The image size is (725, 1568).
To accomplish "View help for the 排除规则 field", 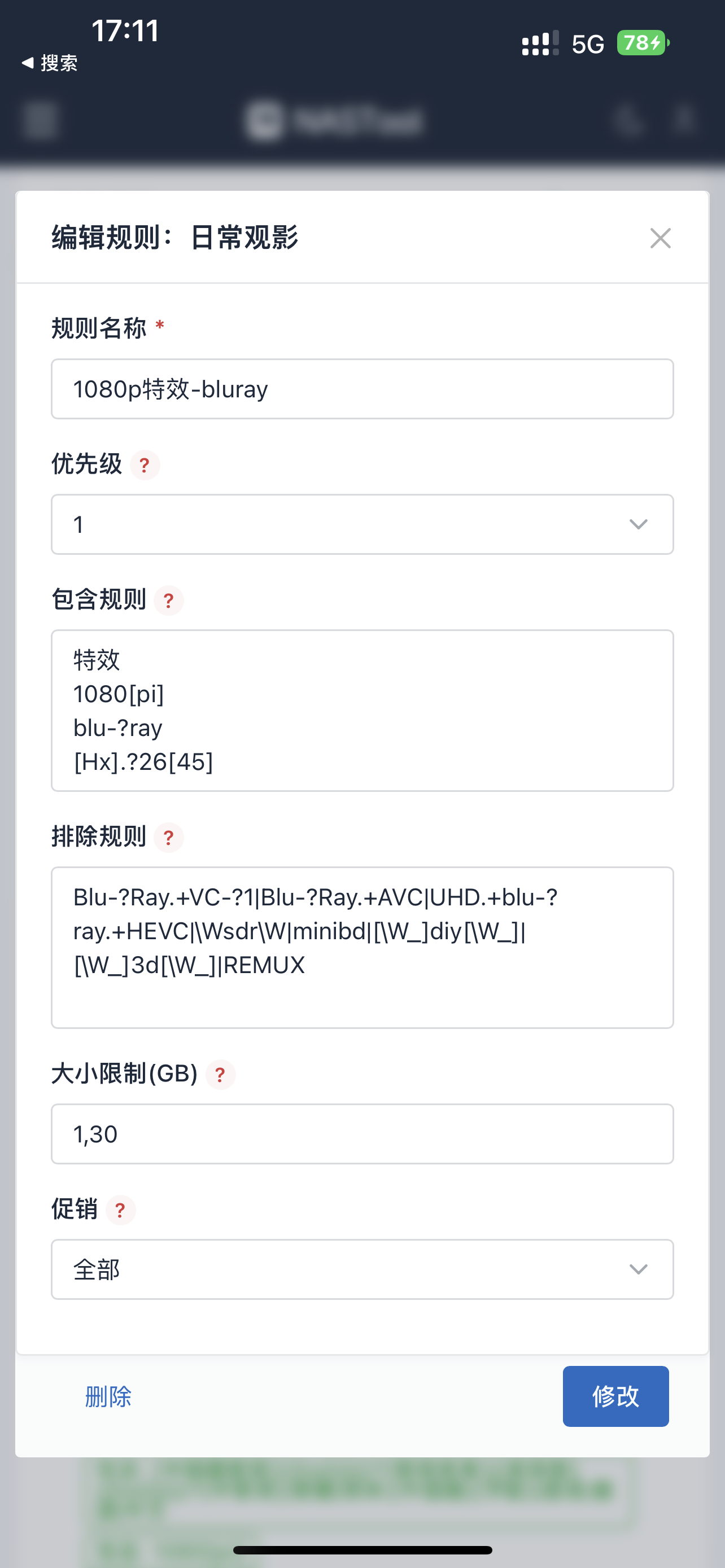I will 169,838.
